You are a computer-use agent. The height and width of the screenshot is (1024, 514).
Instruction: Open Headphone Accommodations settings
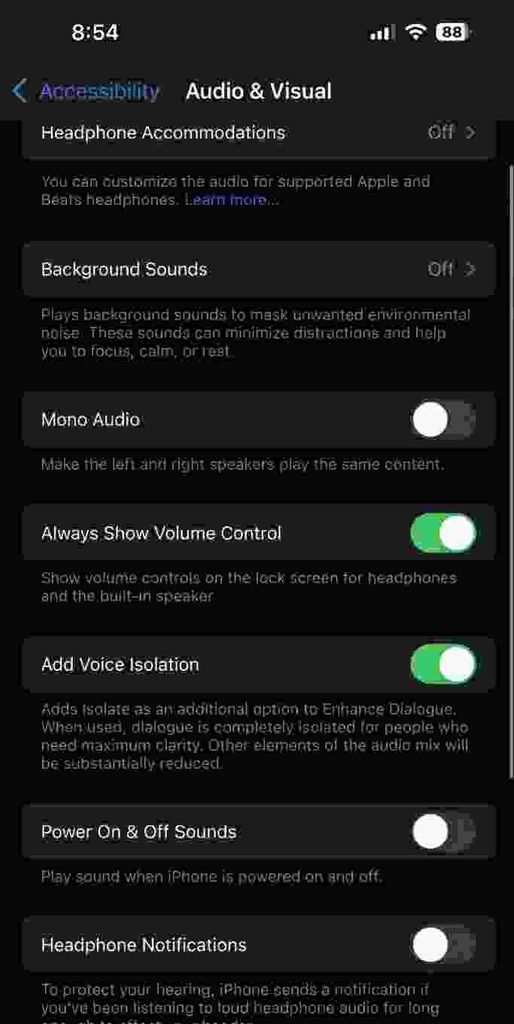[x=259, y=135]
